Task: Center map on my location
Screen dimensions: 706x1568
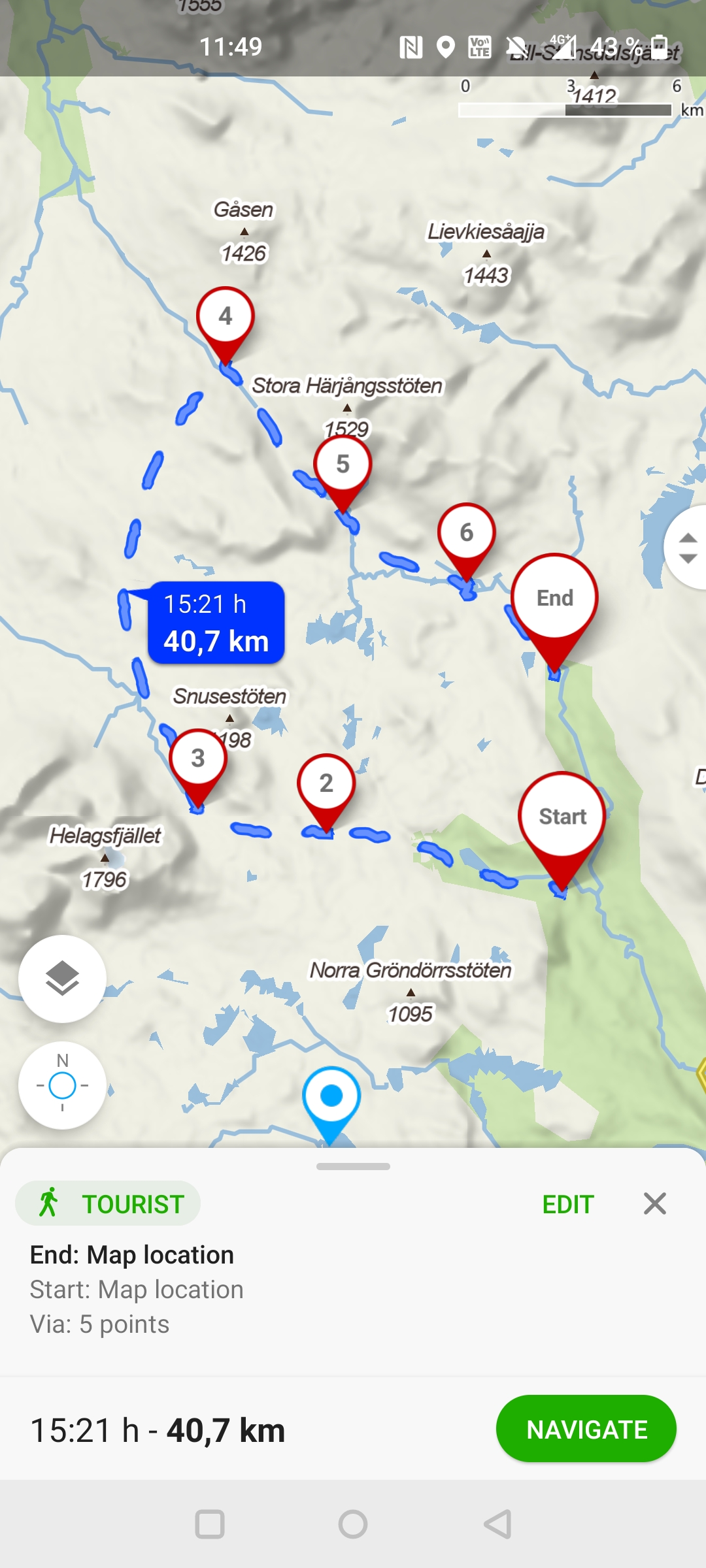Action: click(62, 1085)
